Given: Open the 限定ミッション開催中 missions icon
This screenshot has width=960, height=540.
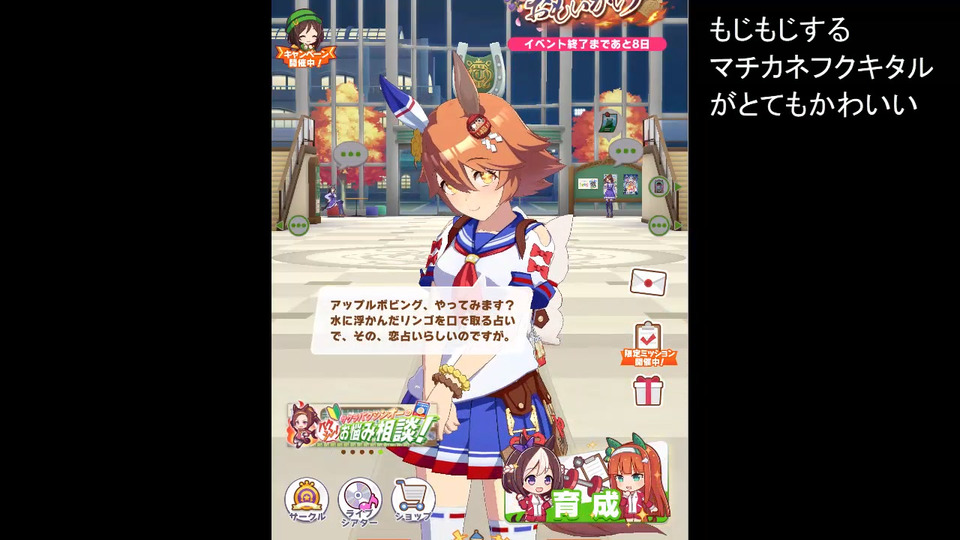Looking at the screenshot, I should coord(649,343).
